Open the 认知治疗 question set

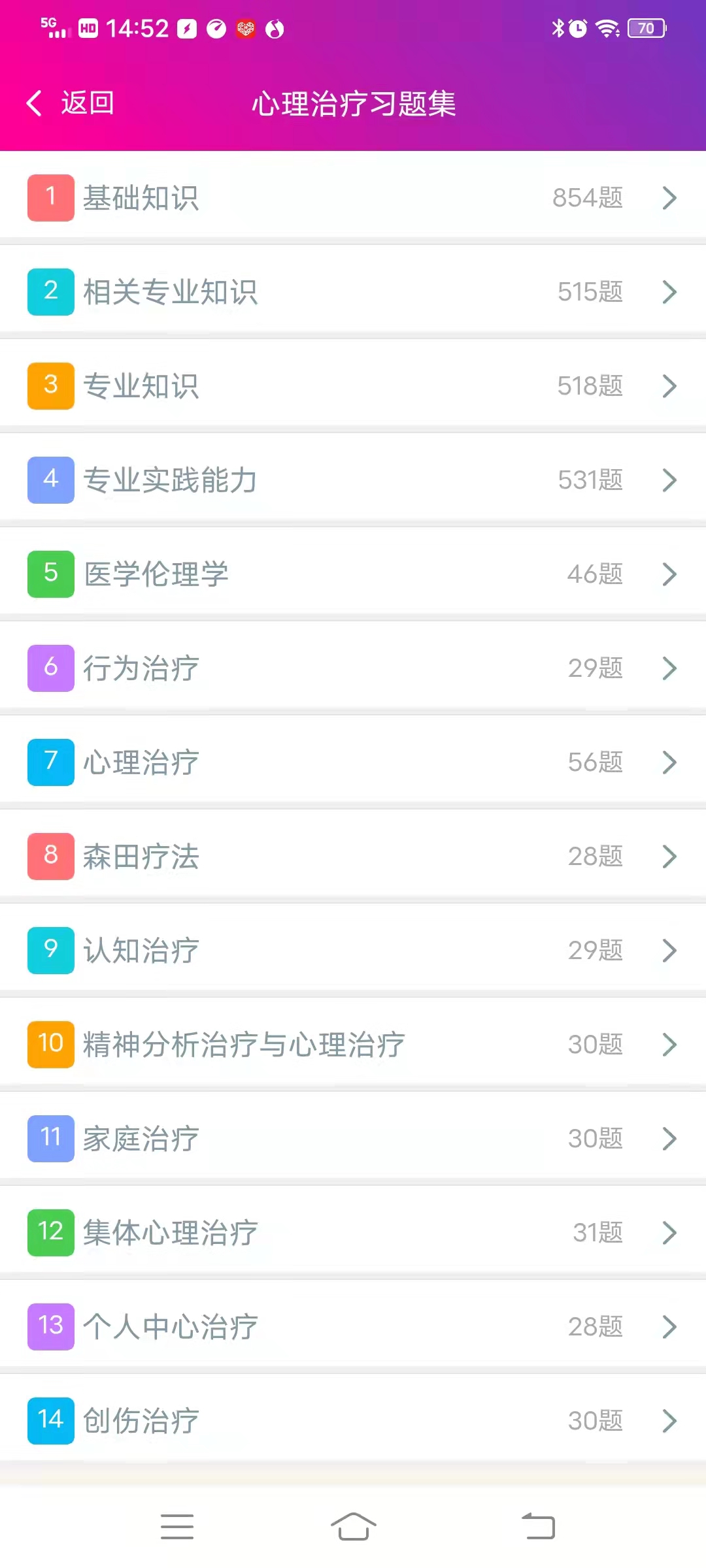click(x=353, y=950)
